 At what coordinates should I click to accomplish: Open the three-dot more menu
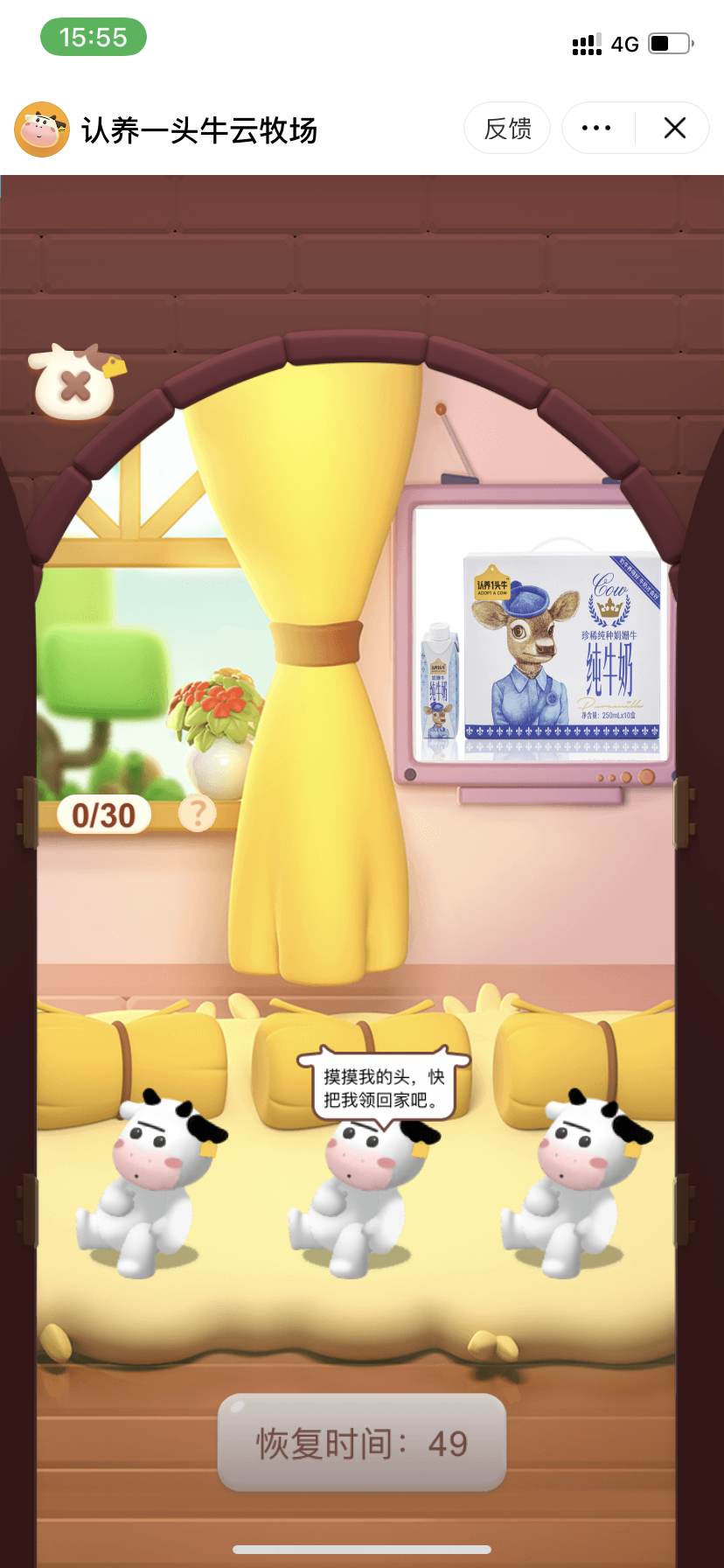tap(596, 129)
